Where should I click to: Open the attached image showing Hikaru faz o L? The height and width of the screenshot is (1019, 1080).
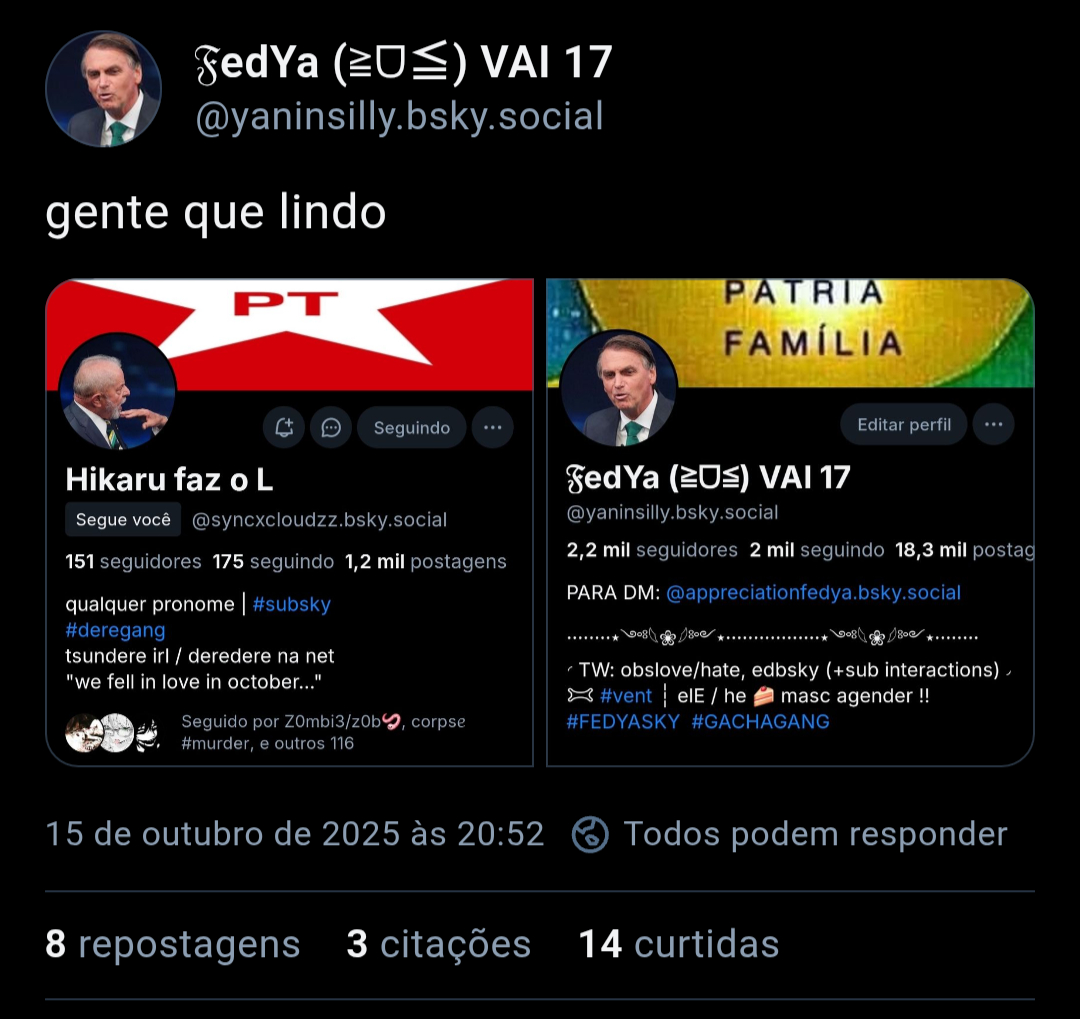click(289, 522)
